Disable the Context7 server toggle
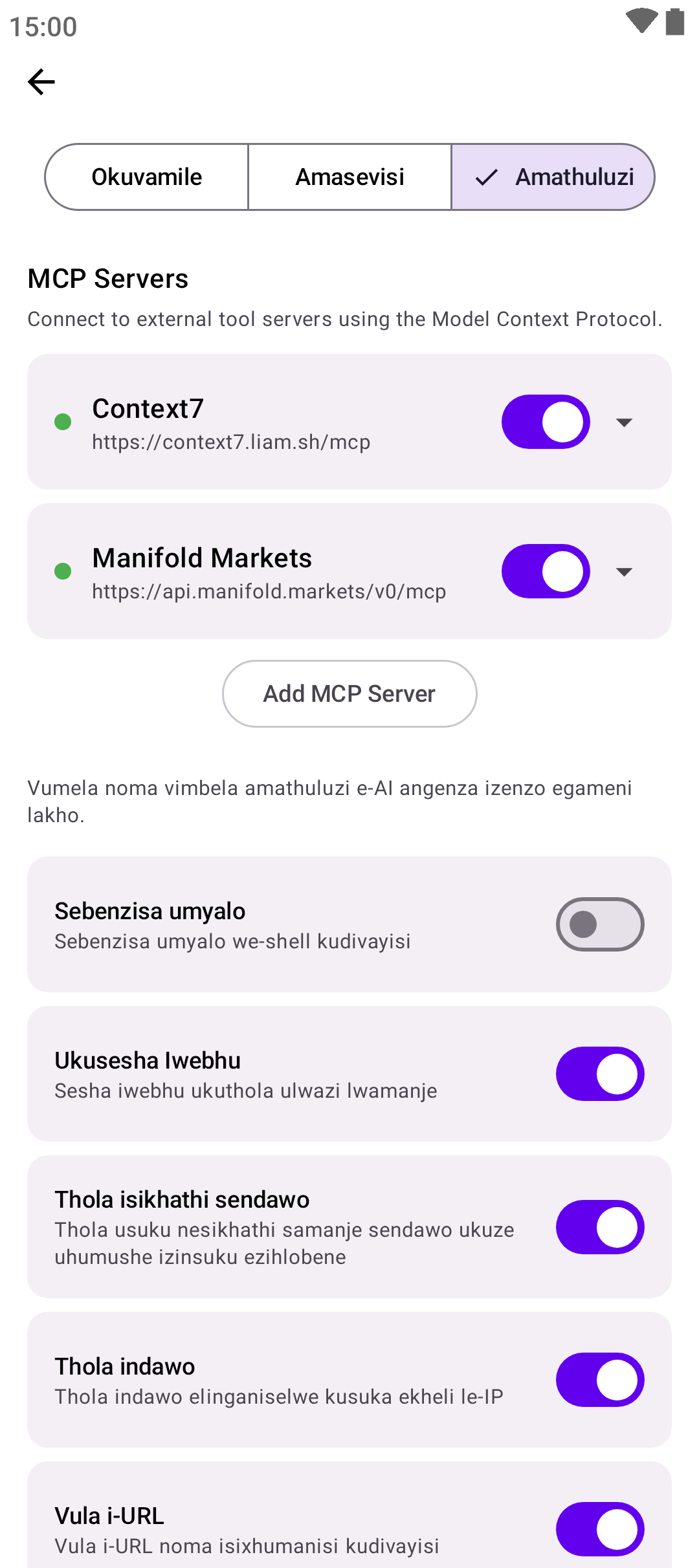699x1568 pixels. coord(546,422)
